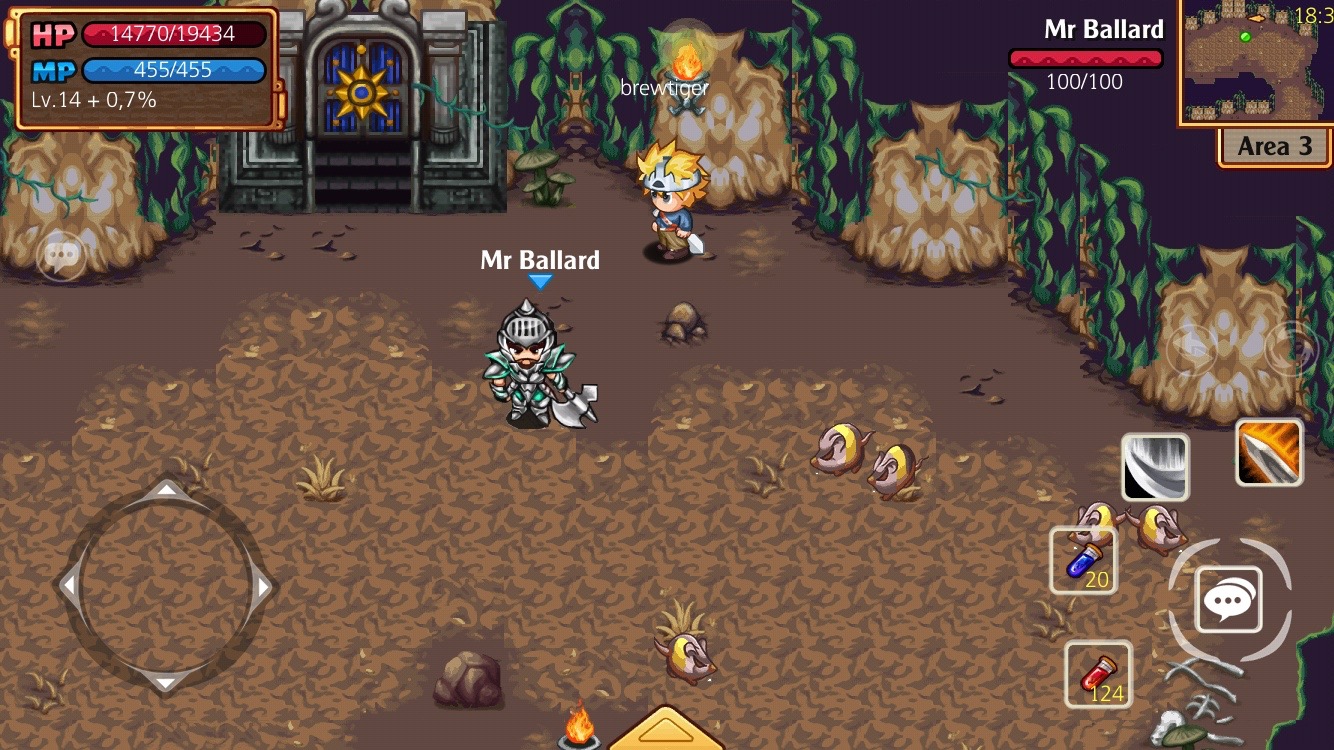Open the player status HP/MP panel
Image resolution: width=1334 pixels, height=750 pixels.
(147, 67)
